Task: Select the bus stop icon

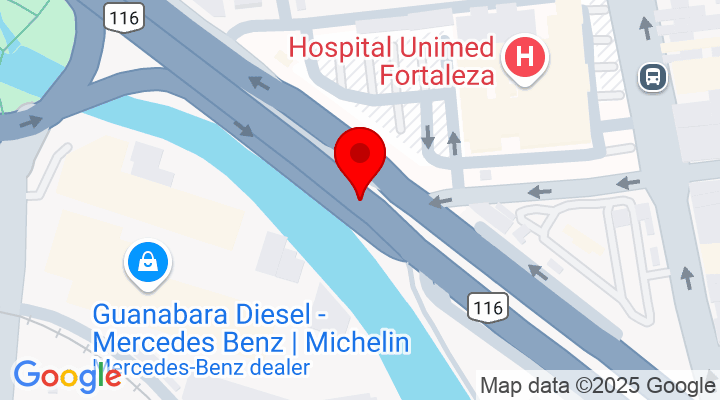Action: [x=653, y=76]
